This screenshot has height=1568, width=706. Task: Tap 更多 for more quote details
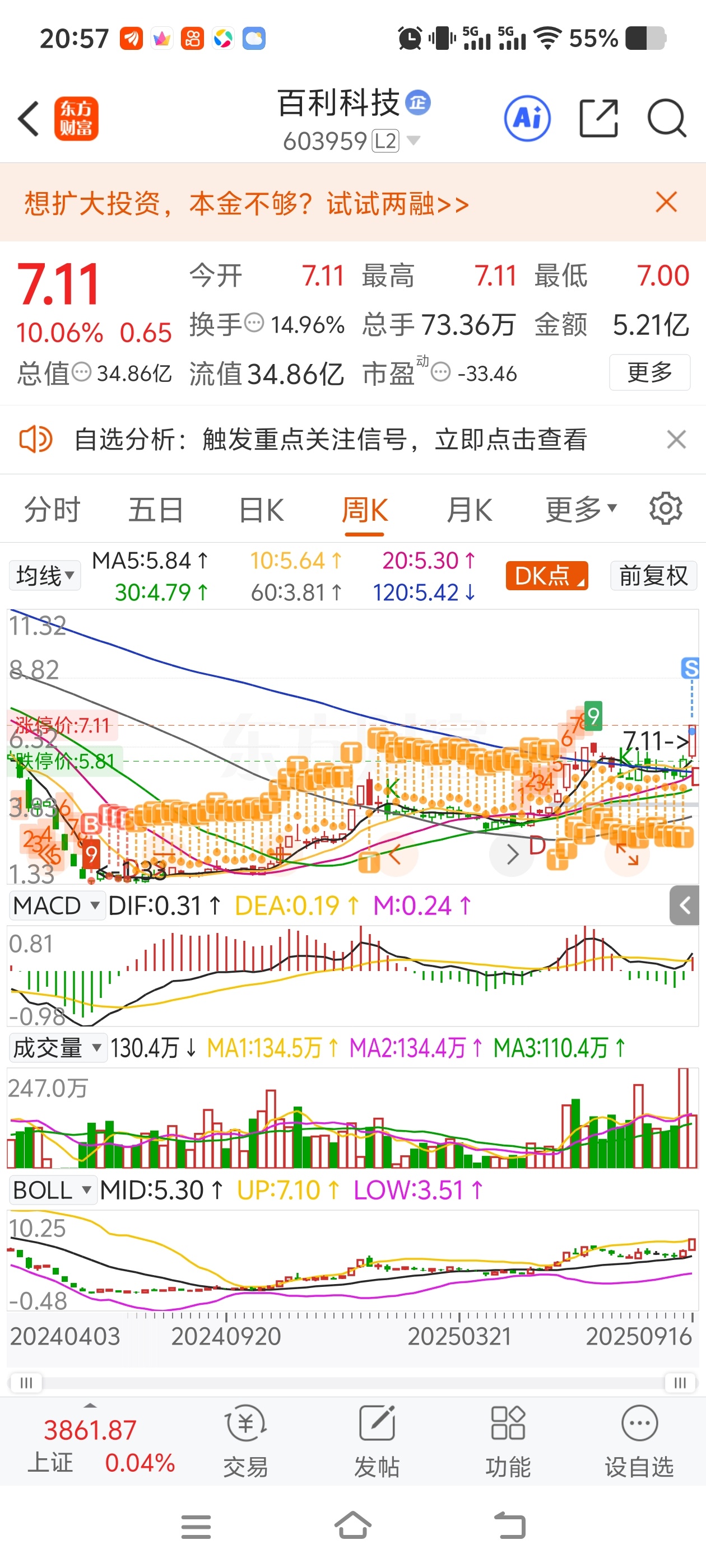649,372
